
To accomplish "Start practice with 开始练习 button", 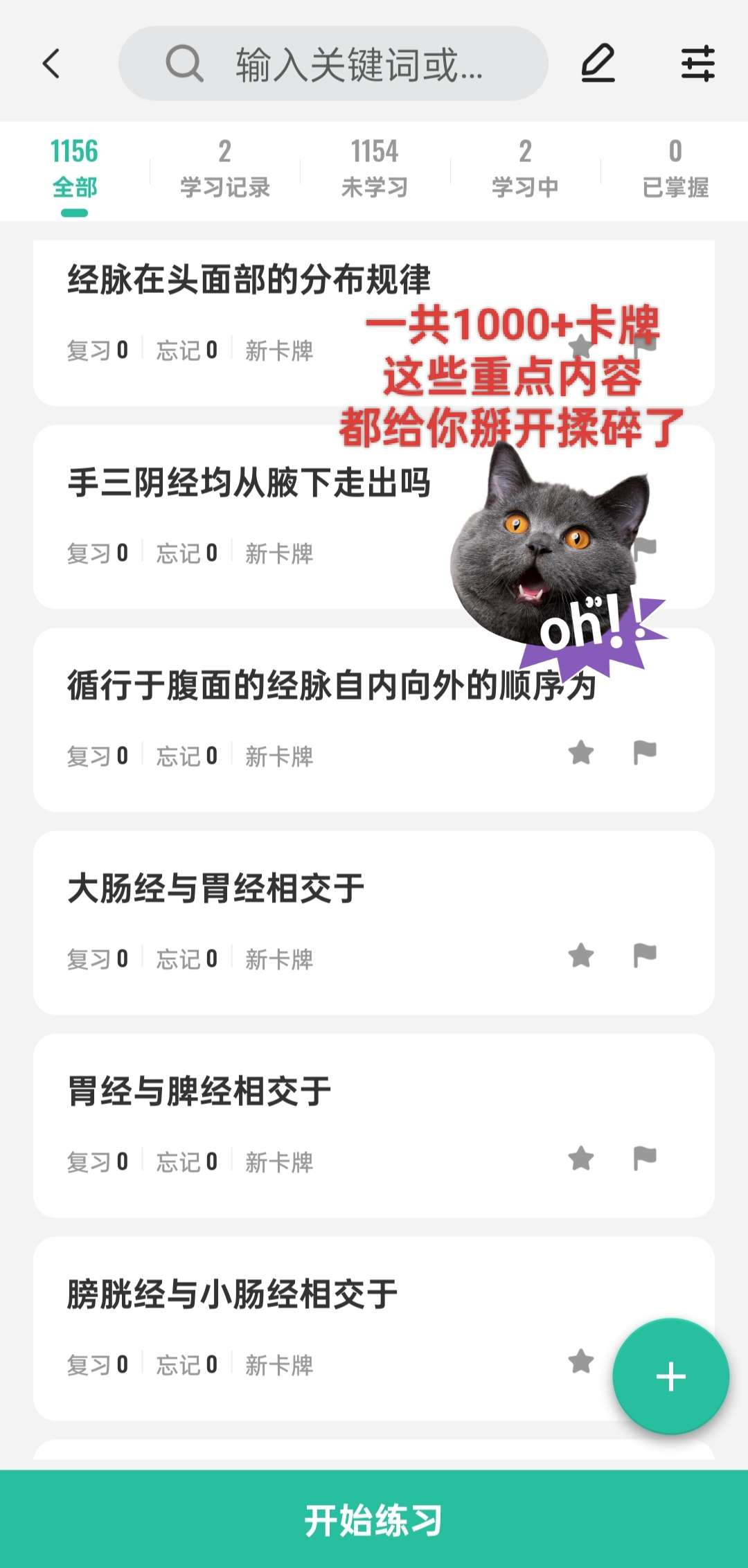I will pos(374,1520).
